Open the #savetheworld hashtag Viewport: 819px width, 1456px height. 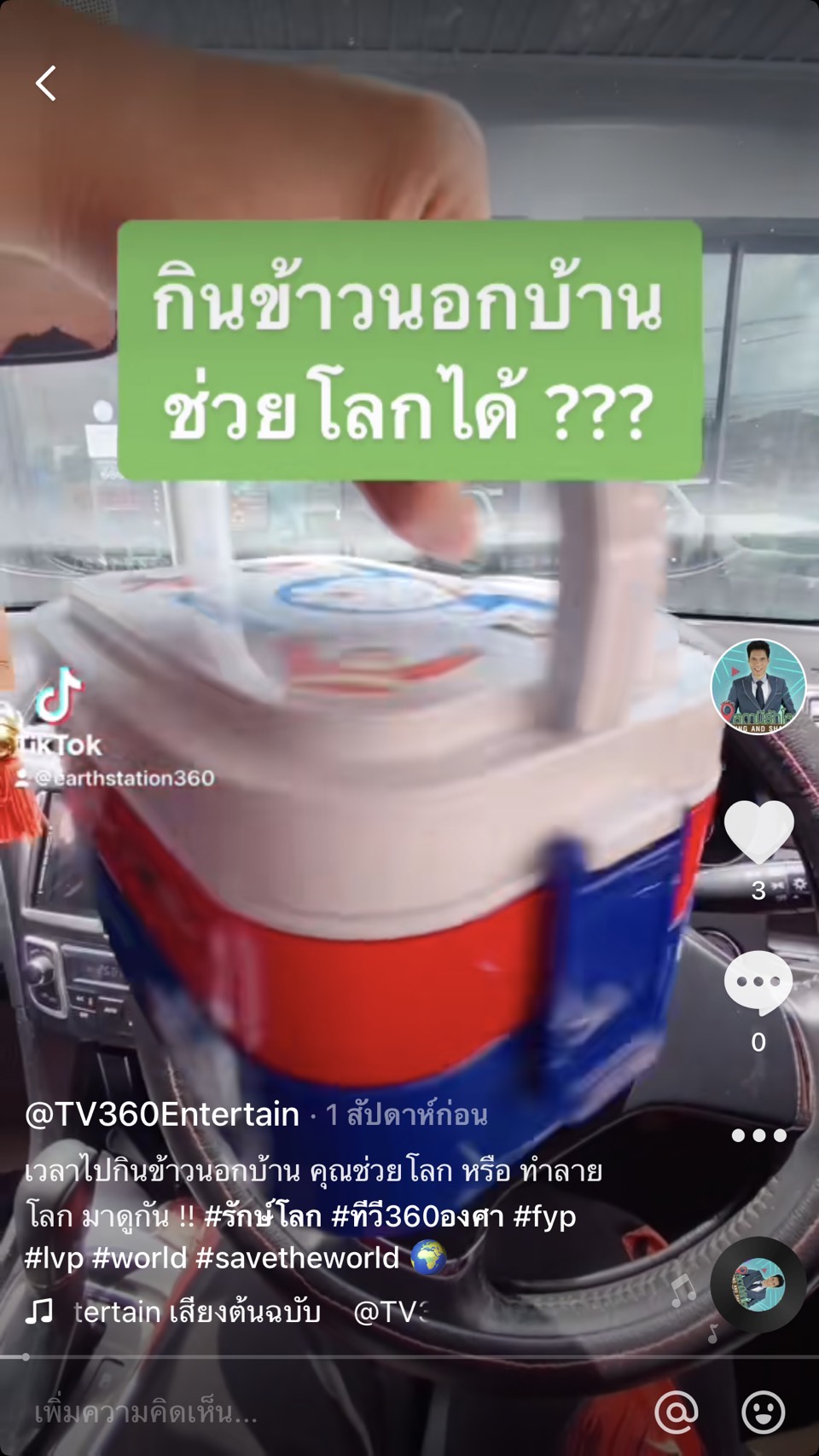tap(297, 1257)
